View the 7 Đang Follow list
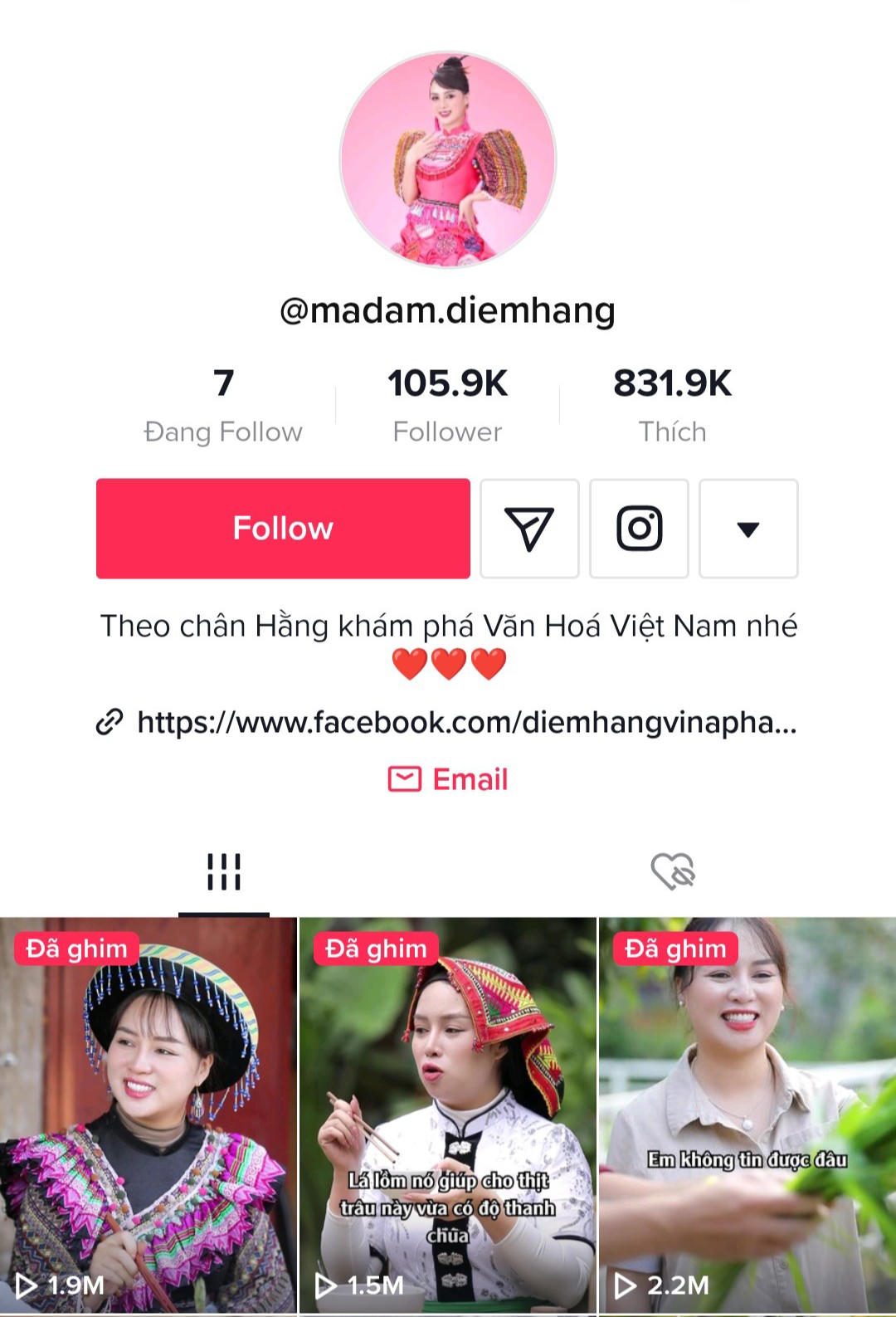 (x=223, y=405)
